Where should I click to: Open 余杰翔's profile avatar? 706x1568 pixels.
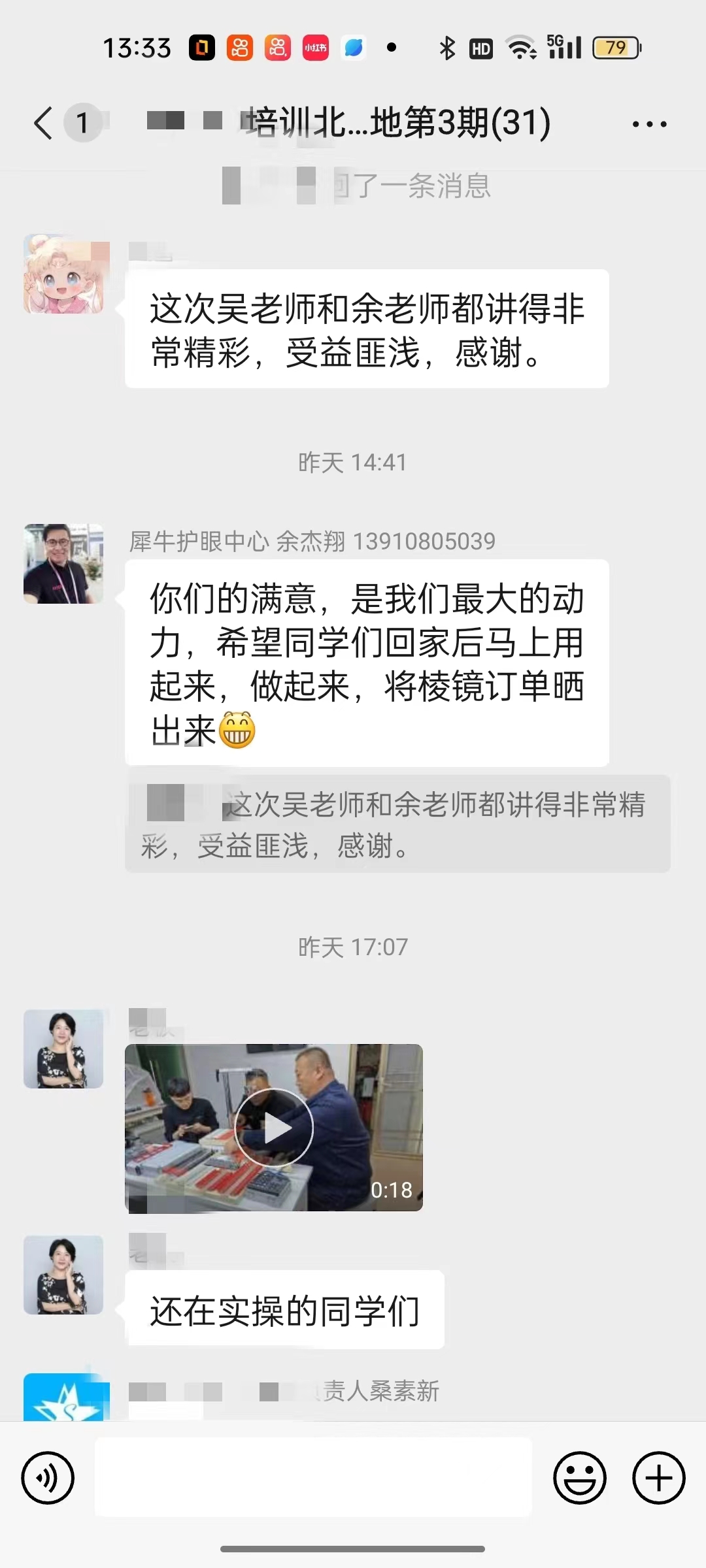[x=63, y=563]
